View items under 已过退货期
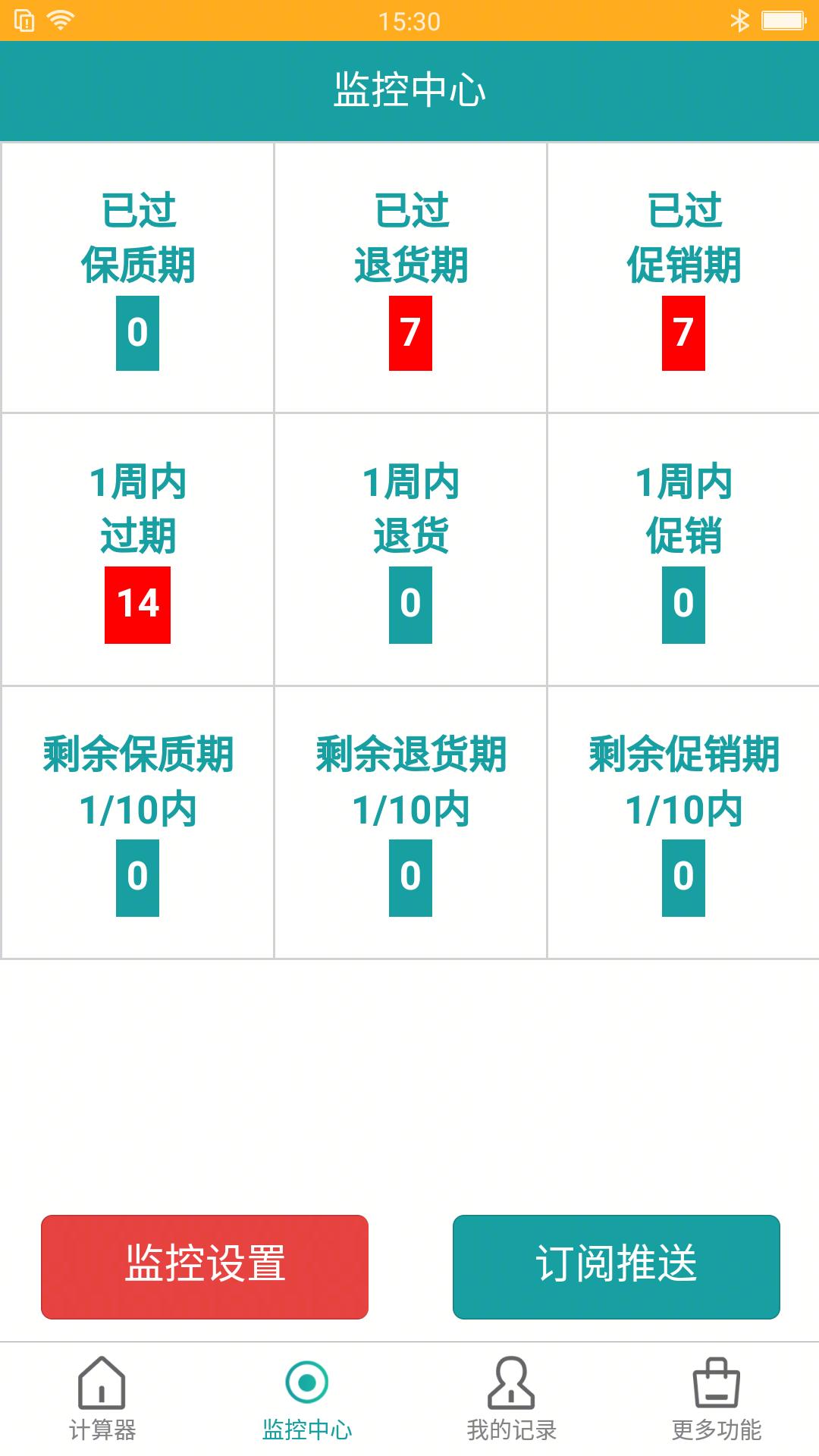The height and width of the screenshot is (1456, 819). tap(410, 278)
